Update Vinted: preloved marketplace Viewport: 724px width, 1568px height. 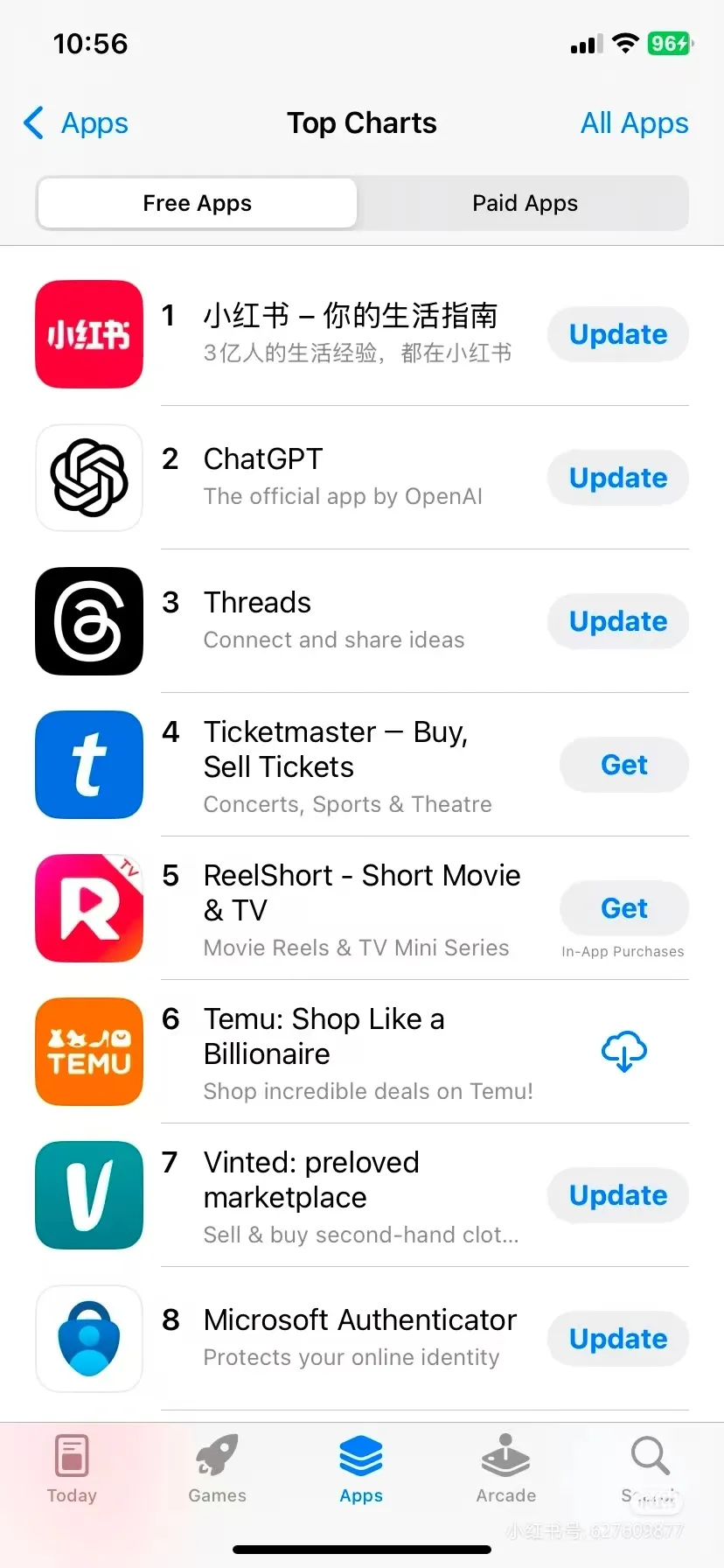coord(618,1195)
